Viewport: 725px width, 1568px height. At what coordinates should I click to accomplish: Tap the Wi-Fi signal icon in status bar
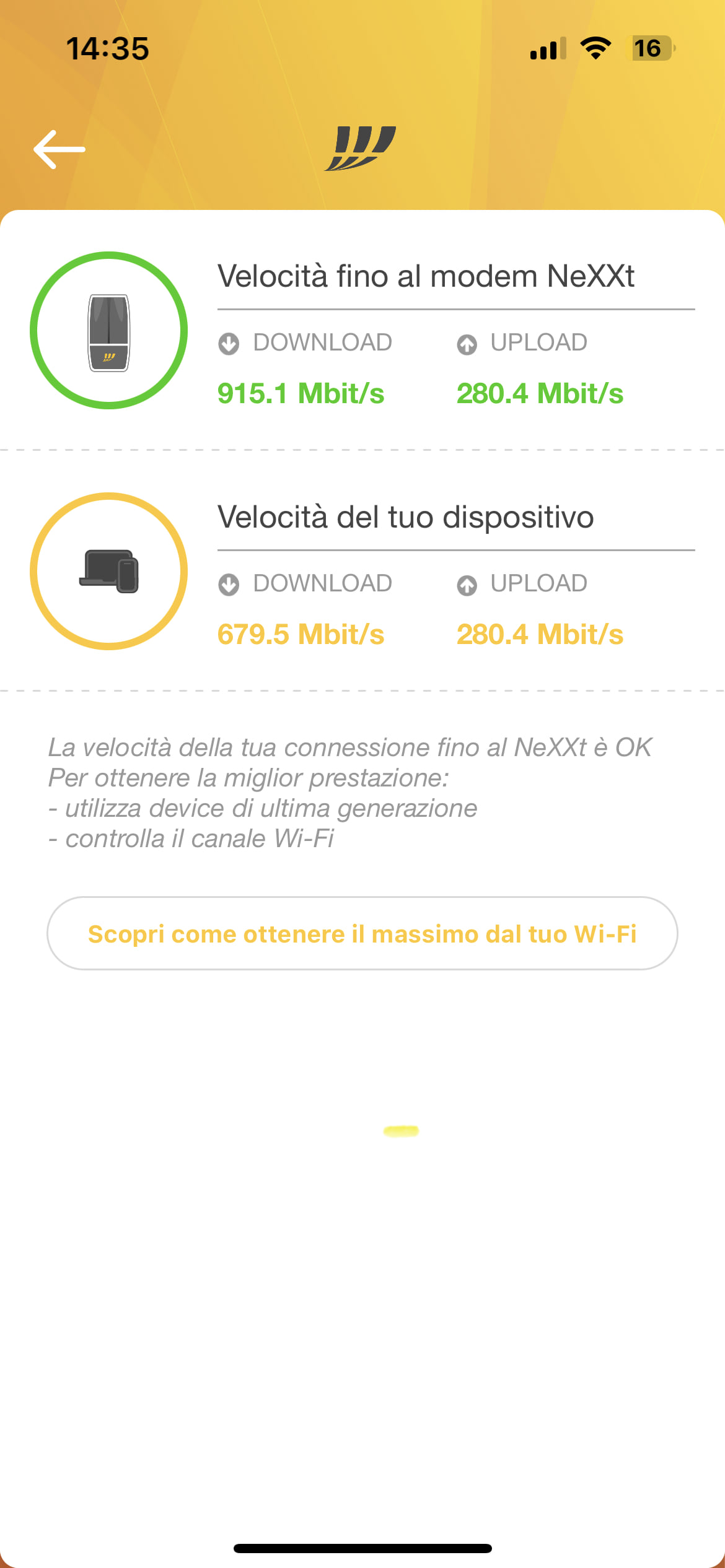(596, 48)
